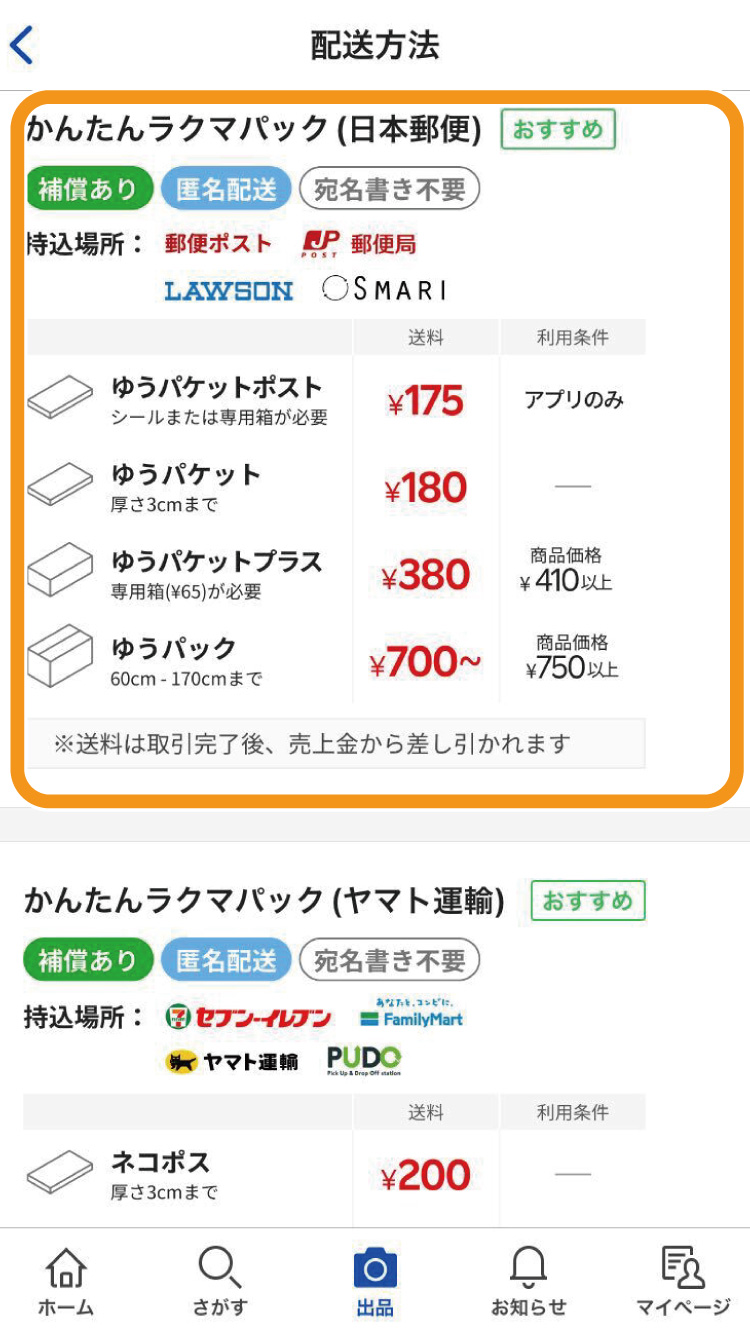The width and height of the screenshot is (750, 1334).
Task: Open the さがす search tab
Action: (x=220, y=1282)
